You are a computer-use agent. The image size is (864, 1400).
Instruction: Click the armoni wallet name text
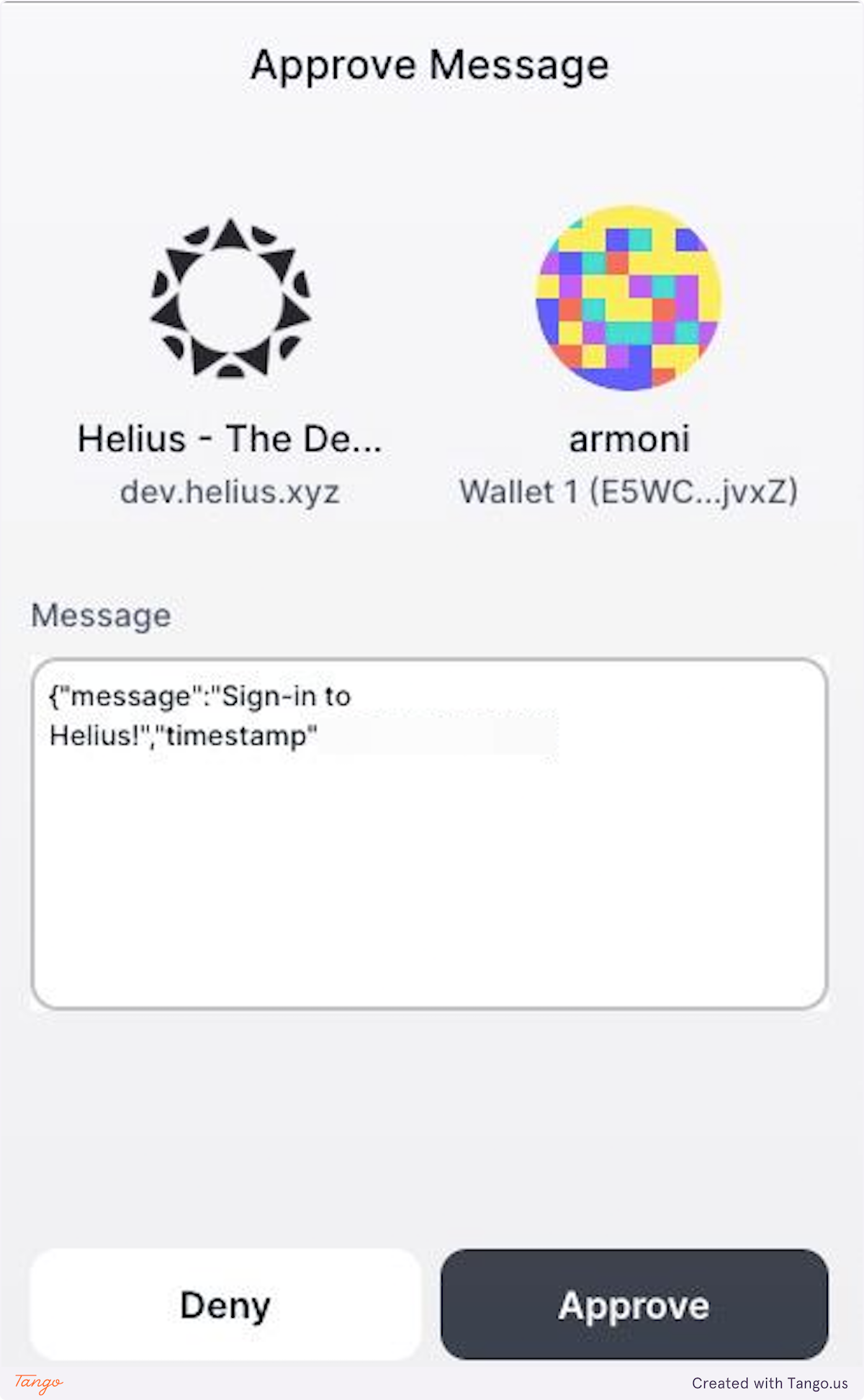(629, 438)
